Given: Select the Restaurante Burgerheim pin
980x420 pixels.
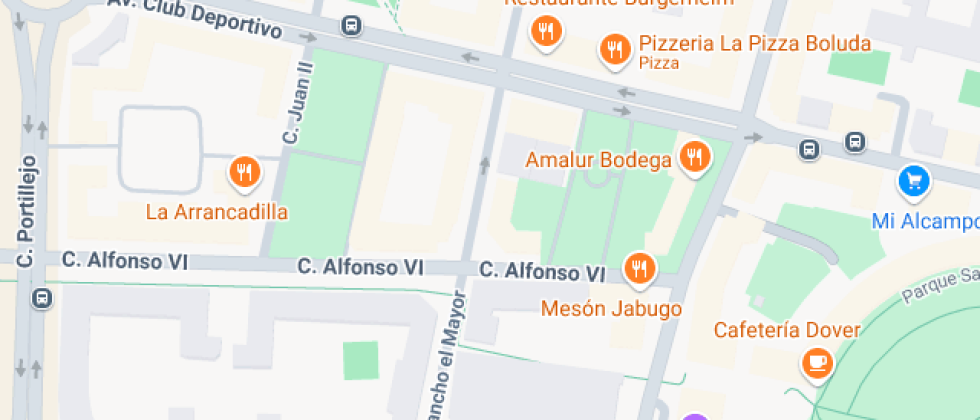Looking at the screenshot, I should tap(546, 32).
